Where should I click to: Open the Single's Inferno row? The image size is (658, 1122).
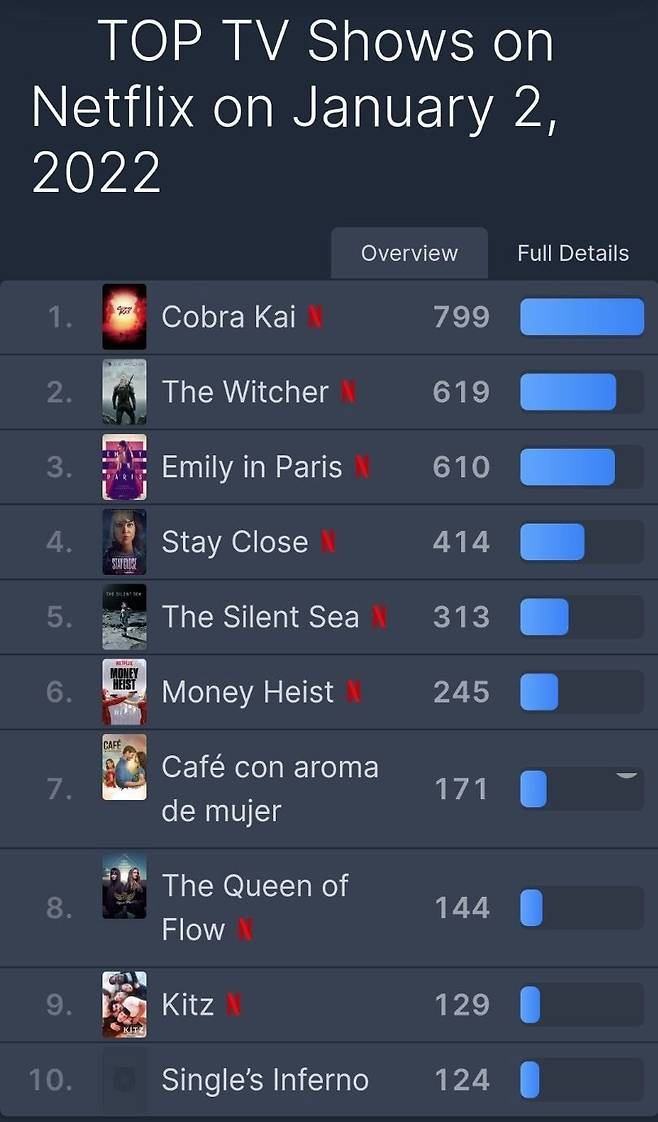click(x=265, y=1080)
